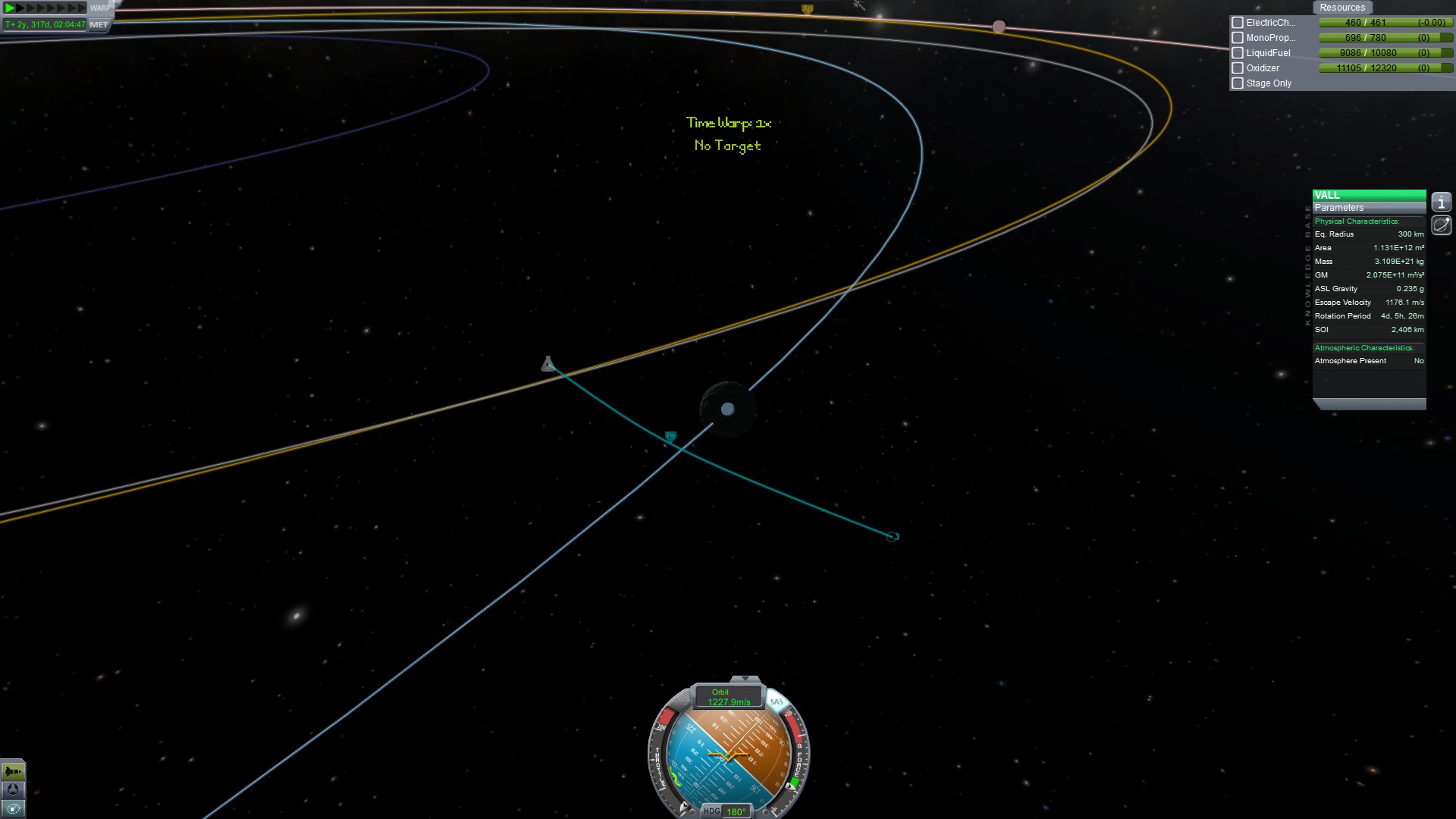The image size is (1456, 819).
Task: Toggle the MonoPropellant resource checkbox
Action: (x=1238, y=38)
